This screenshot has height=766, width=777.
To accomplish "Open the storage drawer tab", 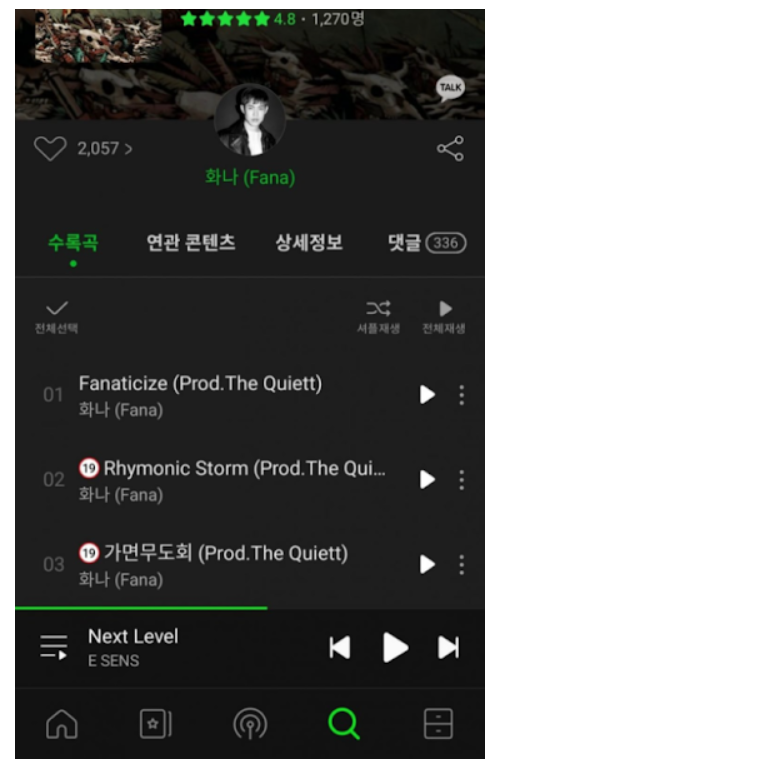I will [439, 724].
